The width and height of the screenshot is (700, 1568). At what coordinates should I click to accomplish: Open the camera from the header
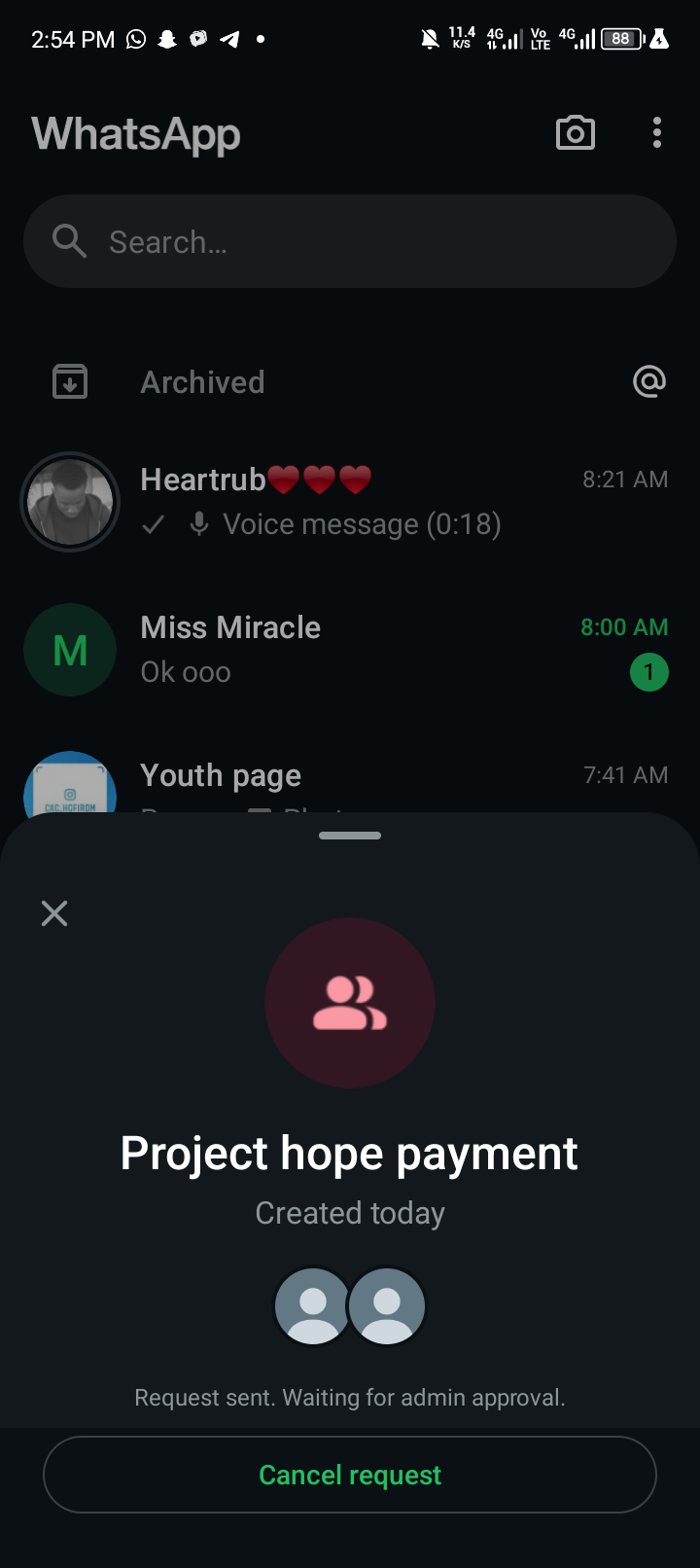pos(575,133)
